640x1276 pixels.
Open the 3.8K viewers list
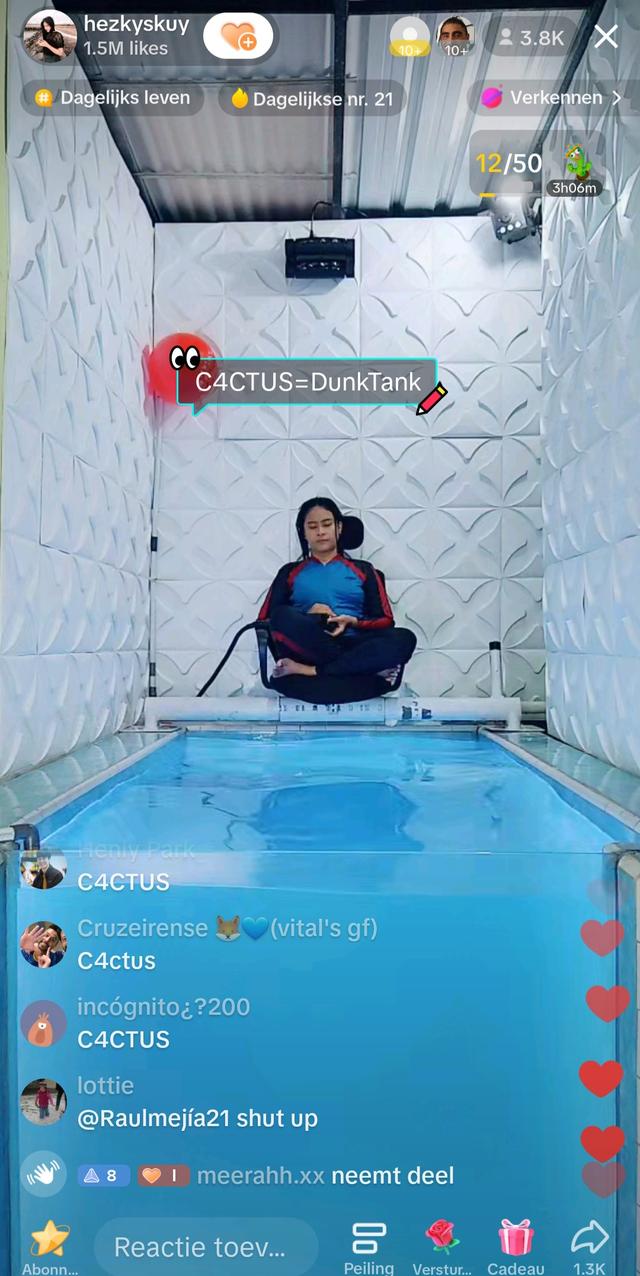coord(532,38)
